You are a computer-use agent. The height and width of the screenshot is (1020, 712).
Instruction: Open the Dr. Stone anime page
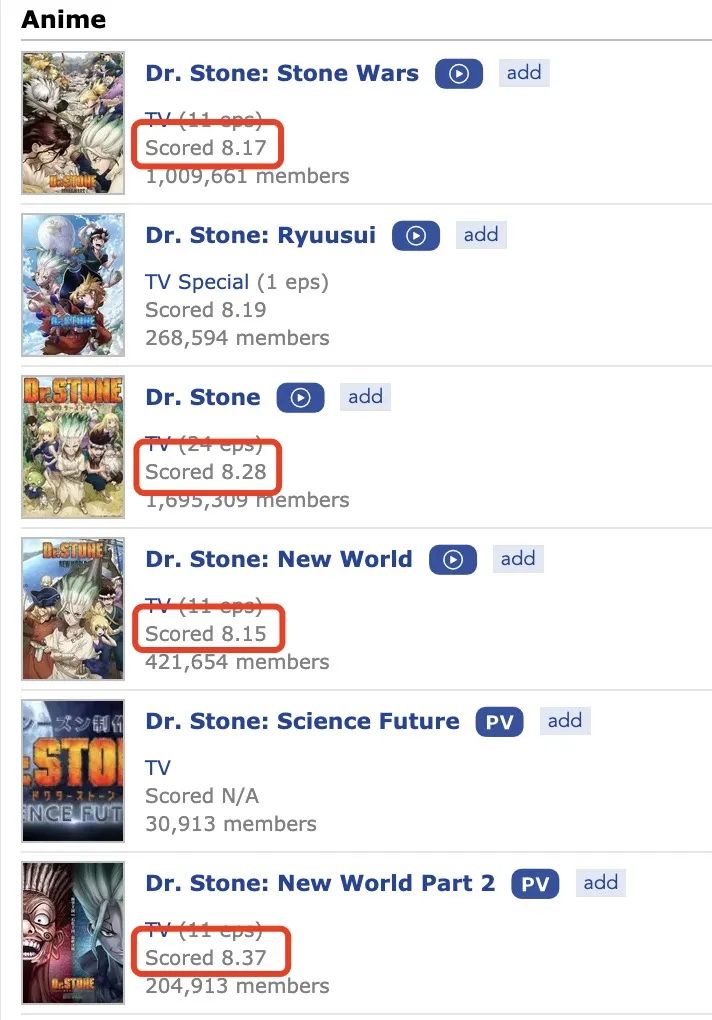click(x=203, y=397)
